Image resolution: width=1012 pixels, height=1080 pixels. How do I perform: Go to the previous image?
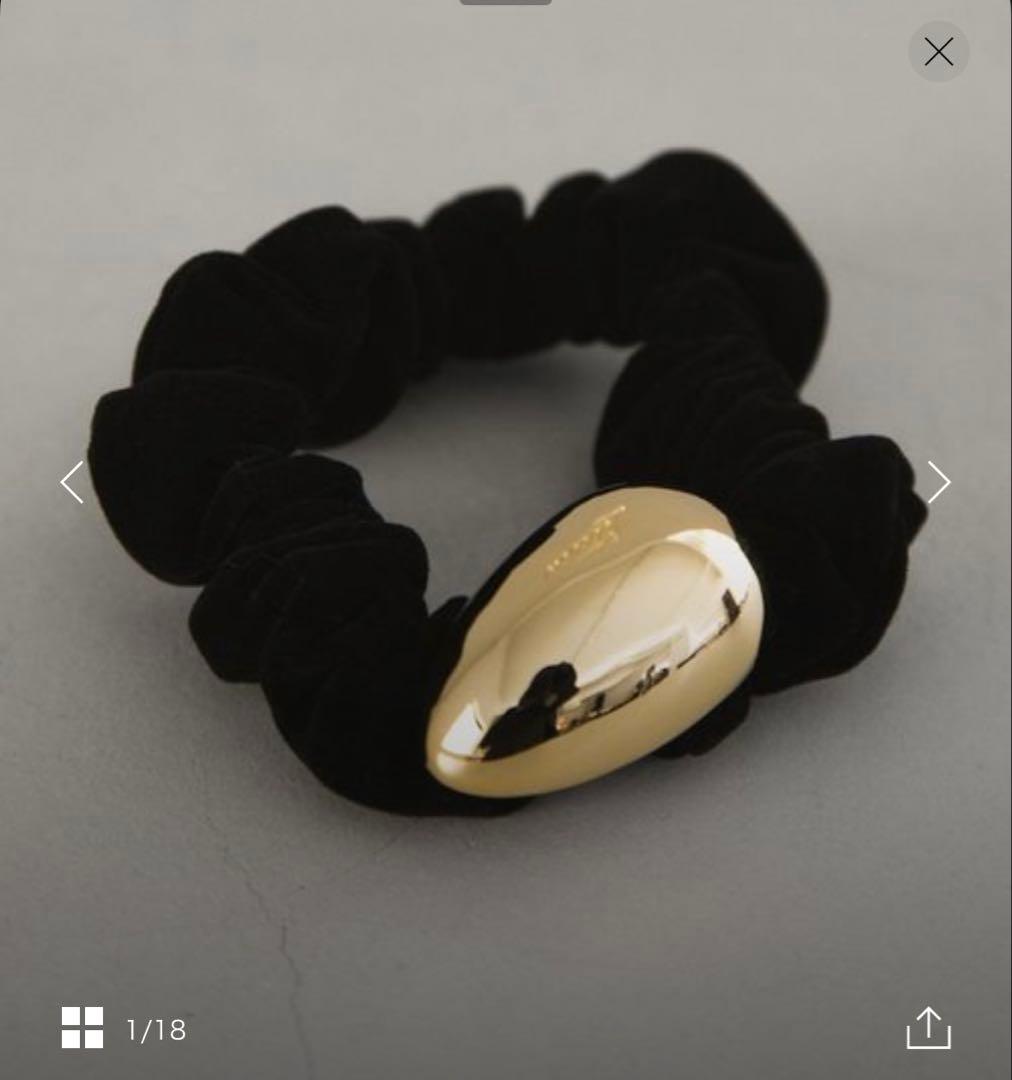coord(72,482)
